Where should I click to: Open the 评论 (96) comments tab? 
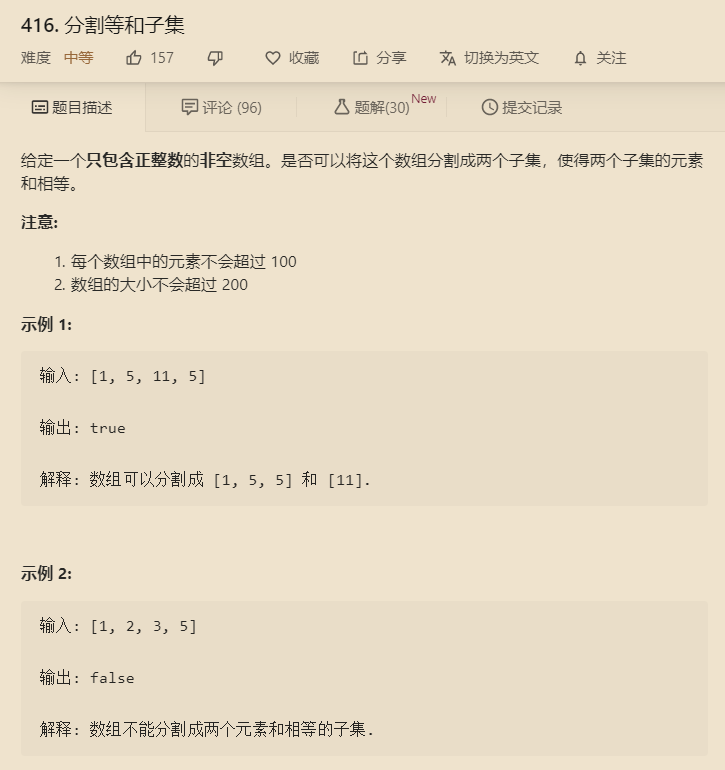tap(222, 107)
